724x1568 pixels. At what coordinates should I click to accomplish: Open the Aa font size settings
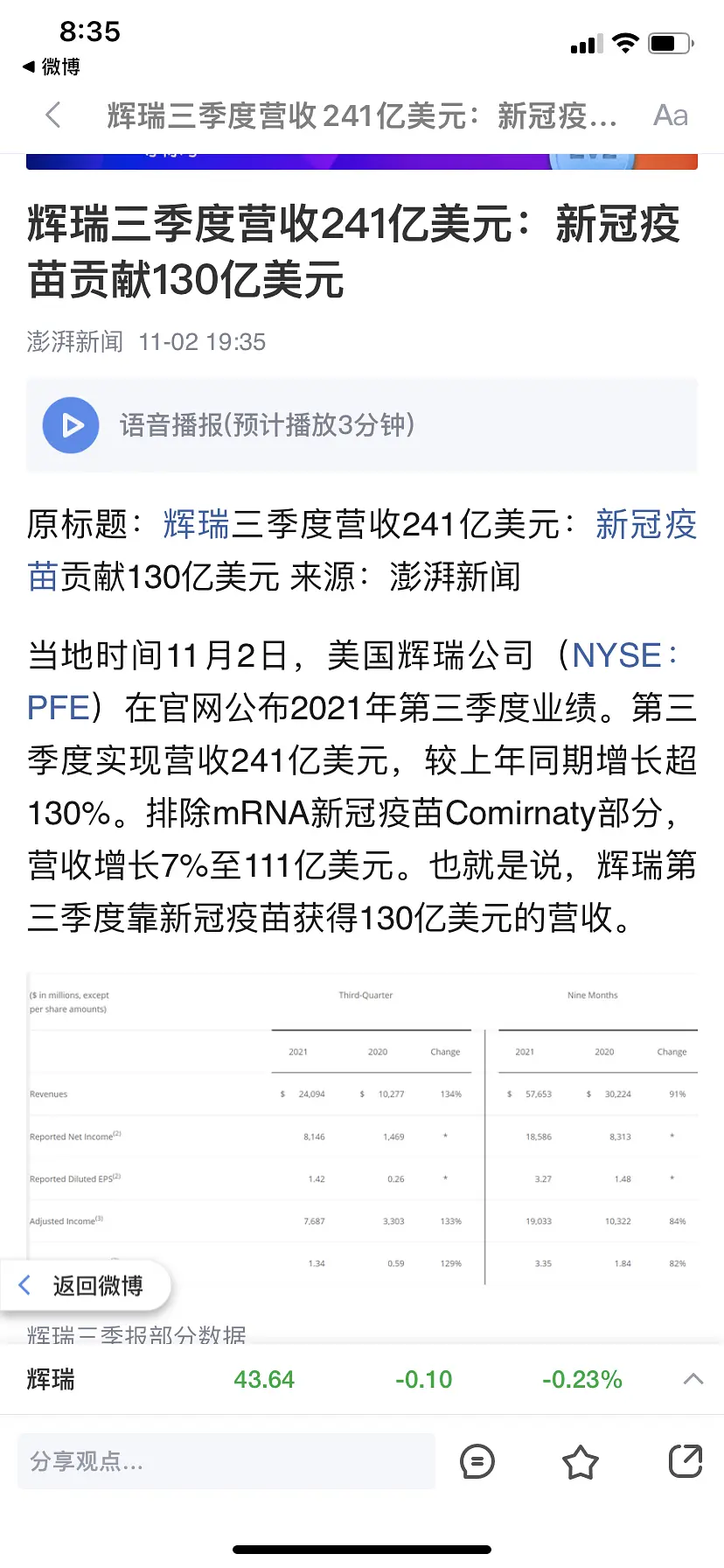[671, 115]
